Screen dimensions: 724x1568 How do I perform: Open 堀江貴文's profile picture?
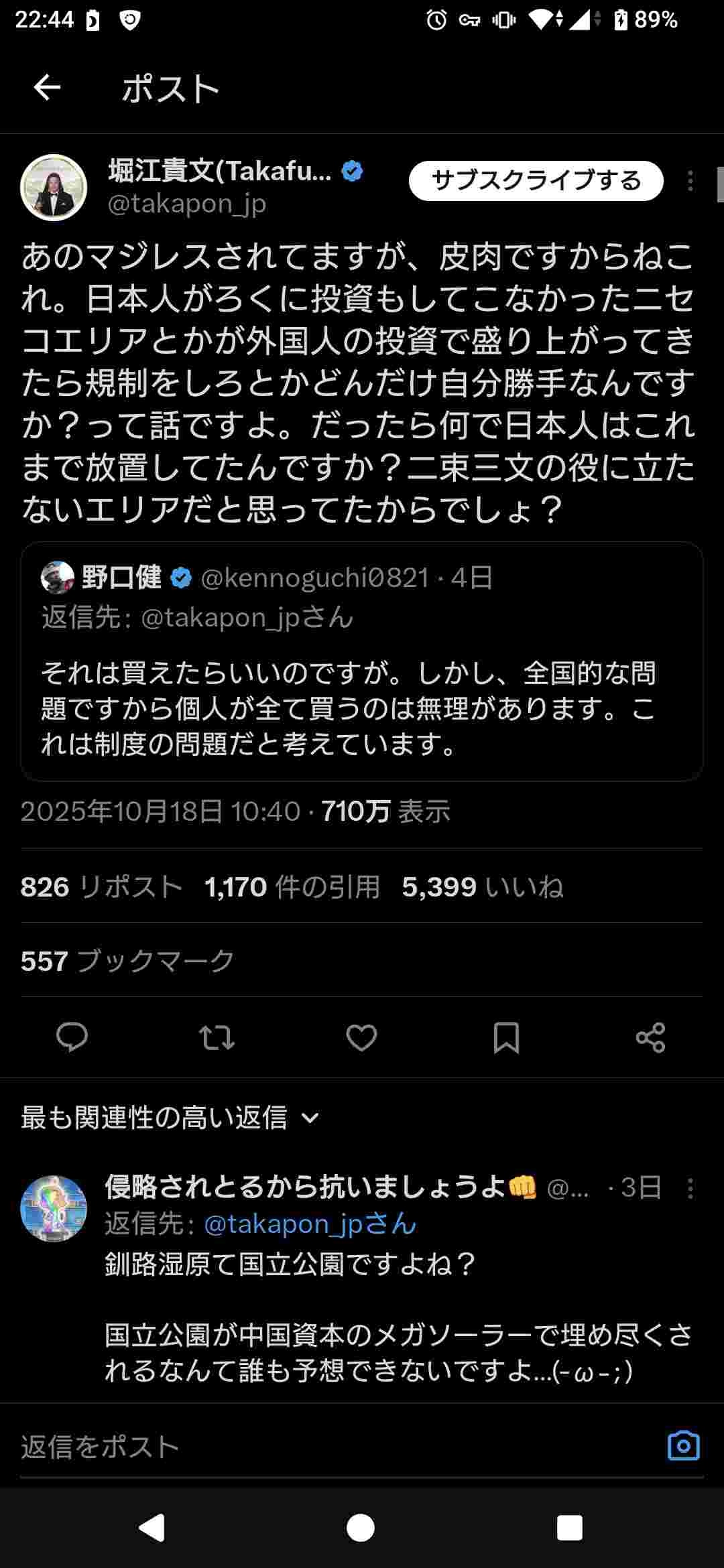tap(54, 188)
